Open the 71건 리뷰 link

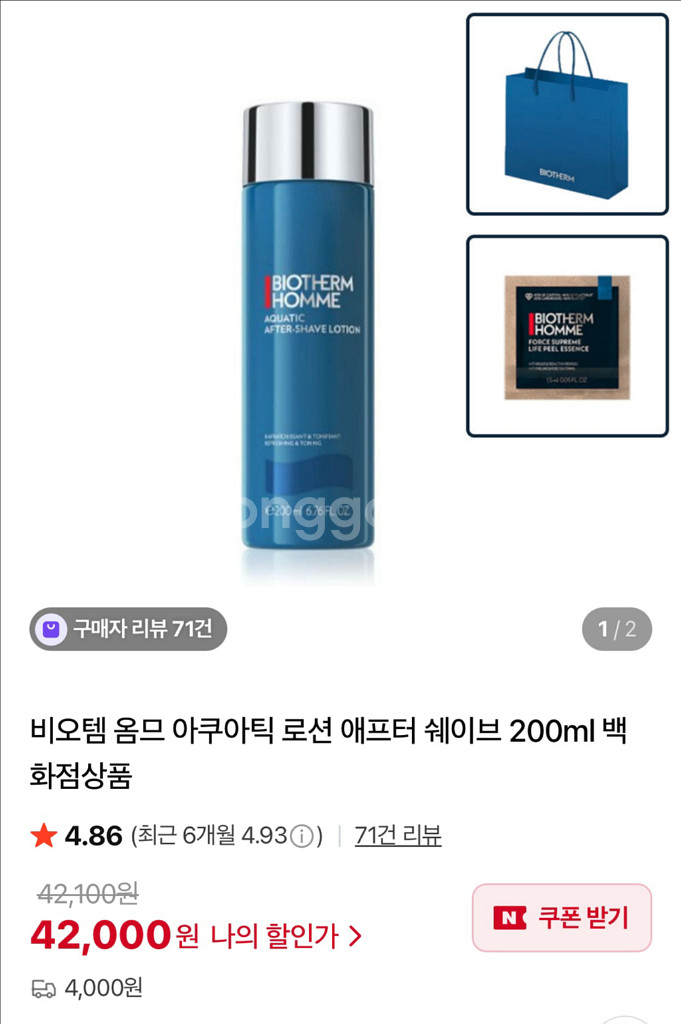[x=398, y=835]
